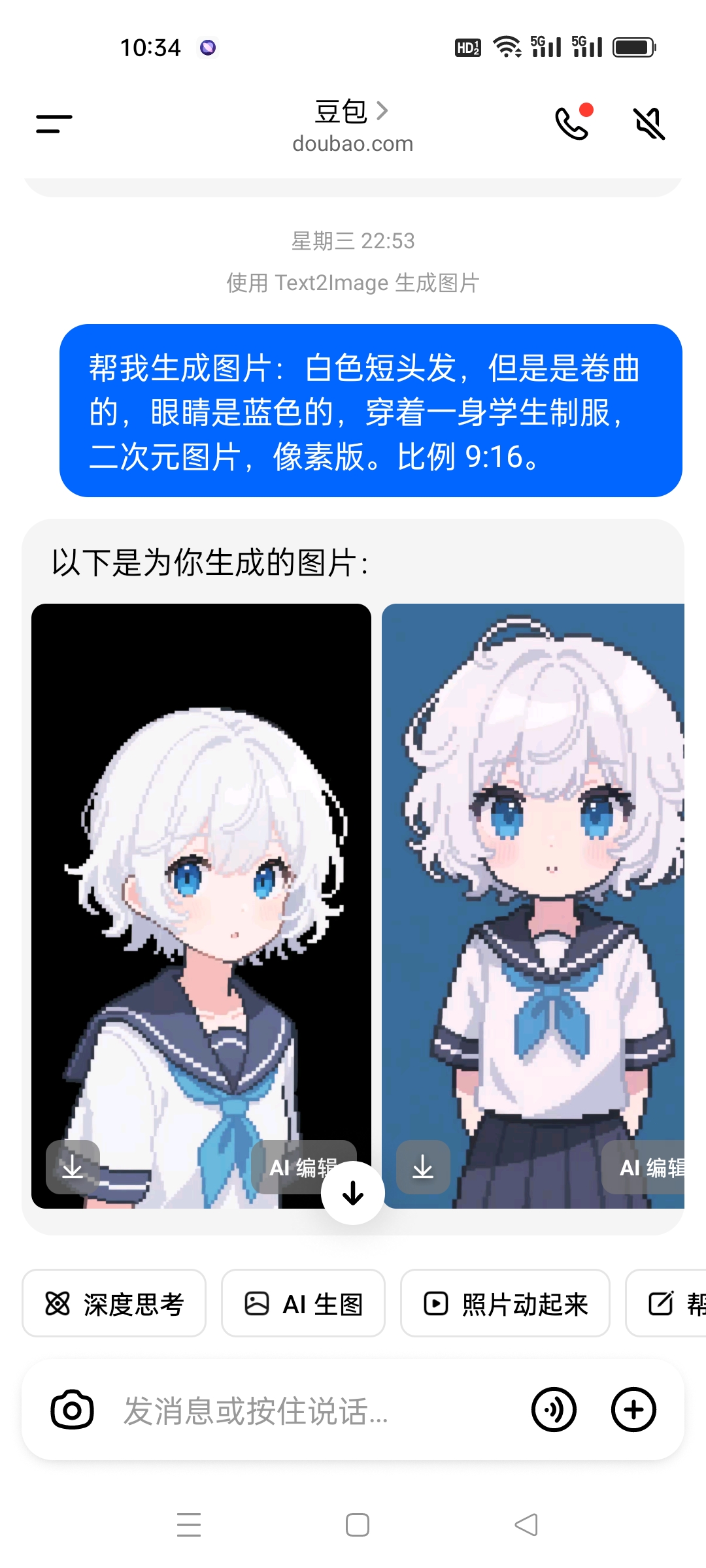
Task: Download the black-background image
Action: 73,1167
